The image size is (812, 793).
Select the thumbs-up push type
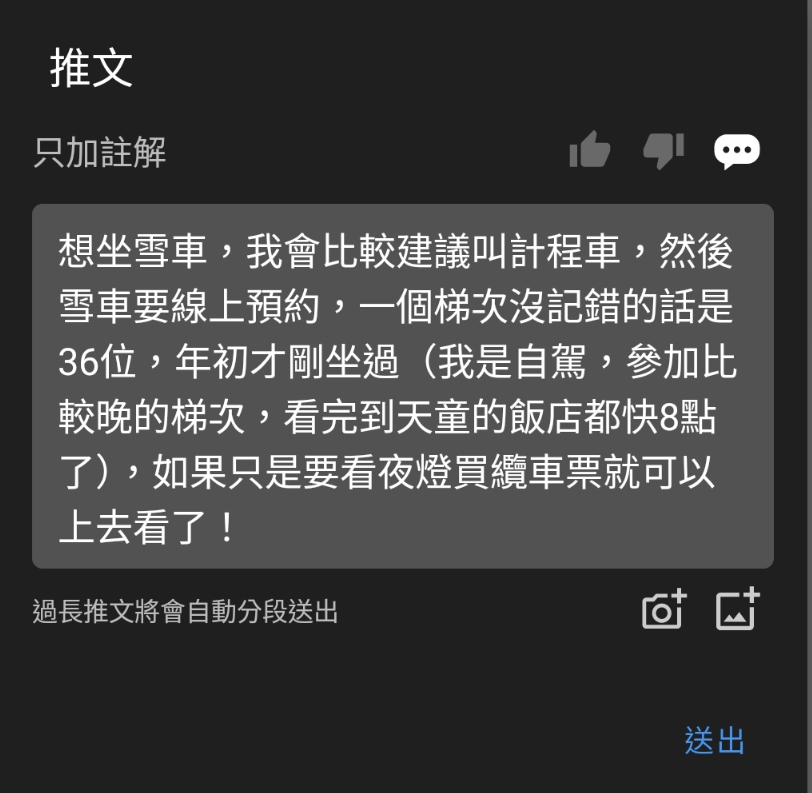tap(590, 152)
